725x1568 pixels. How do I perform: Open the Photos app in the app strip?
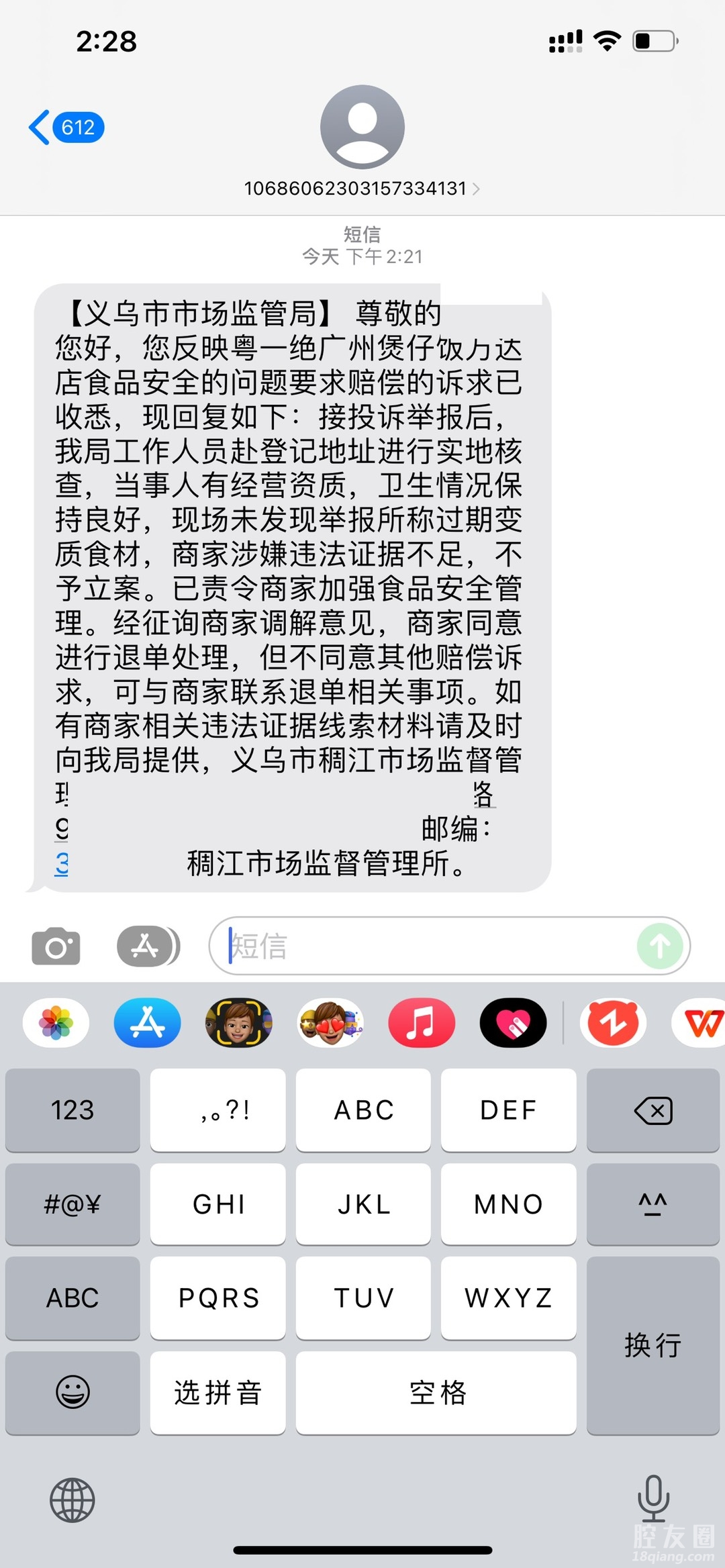[56, 1023]
